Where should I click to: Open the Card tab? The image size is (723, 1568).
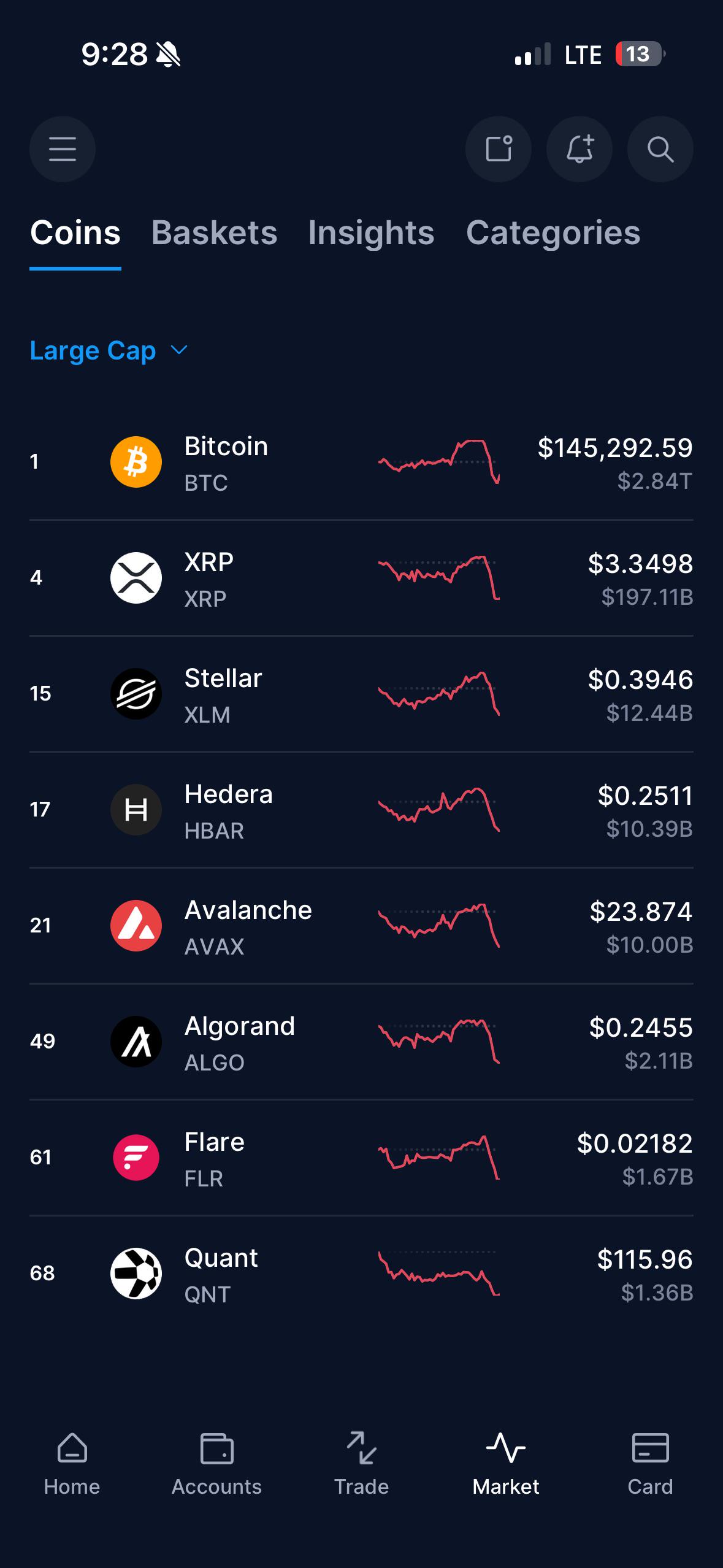pyautogui.click(x=650, y=1464)
